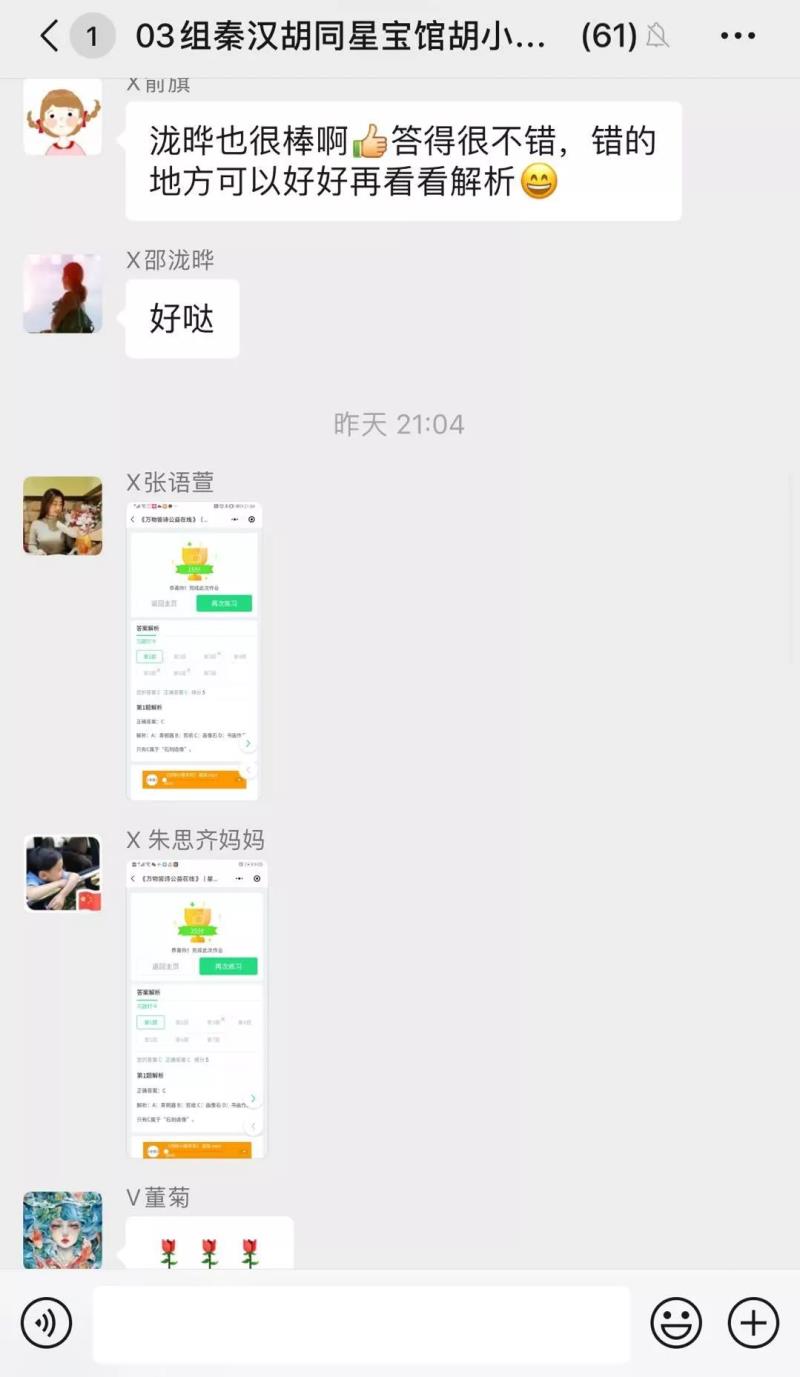Open 董菊's profile avatar
Screen dimensions: 800x1377
[x=62, y=1230]
